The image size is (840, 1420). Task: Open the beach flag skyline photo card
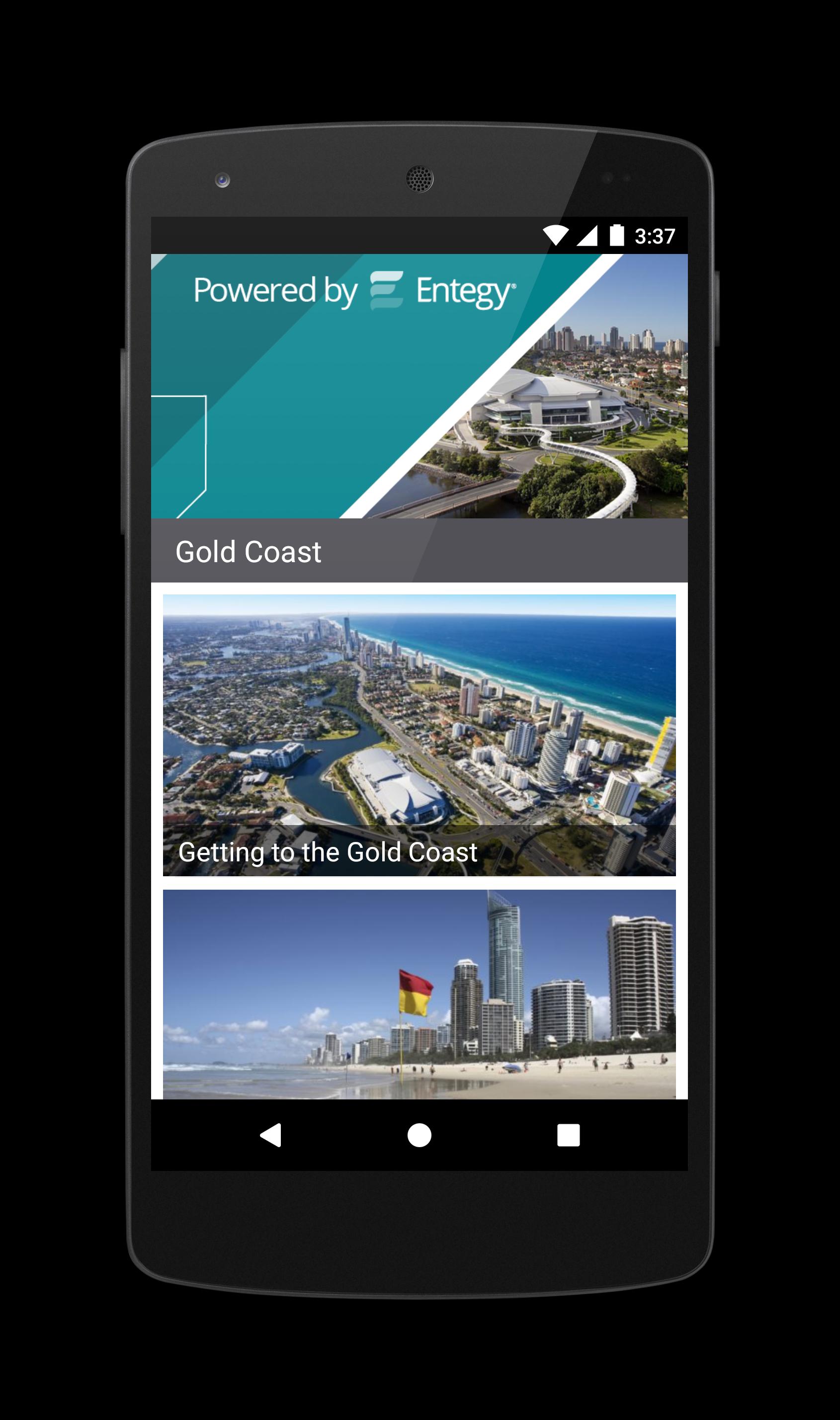tap(419, 994)
